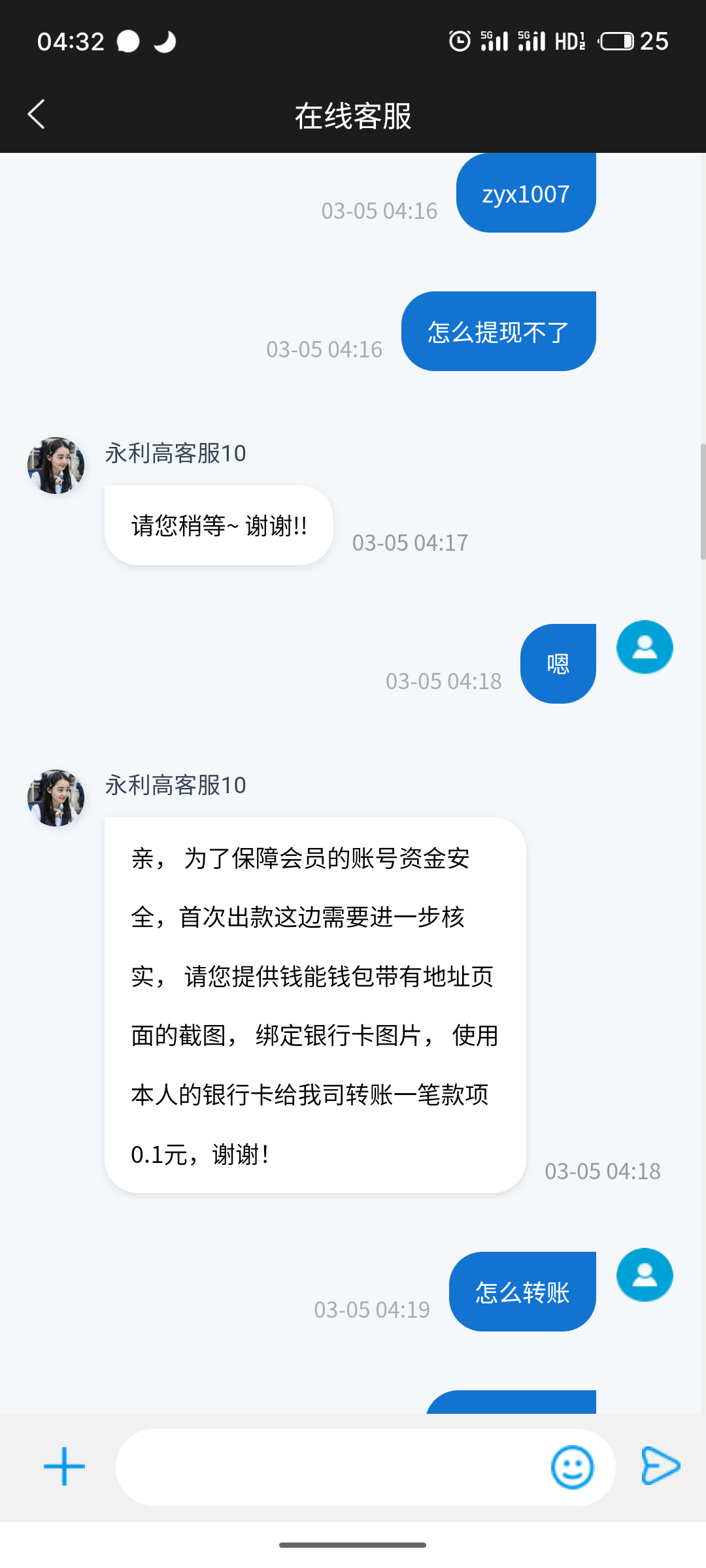The image size is (706, 1568).
Task: Select the zyx1007 message bubble
Action: [x=526, y=192]
